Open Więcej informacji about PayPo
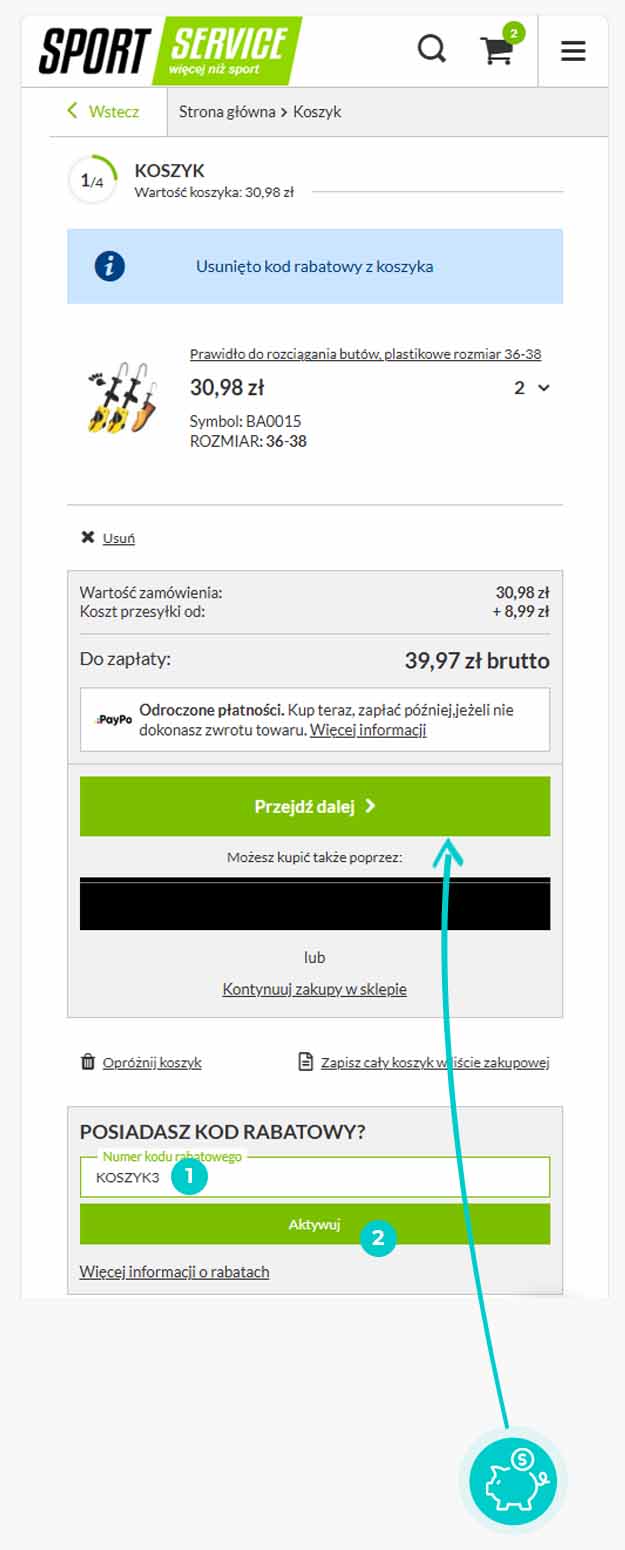 368,730
